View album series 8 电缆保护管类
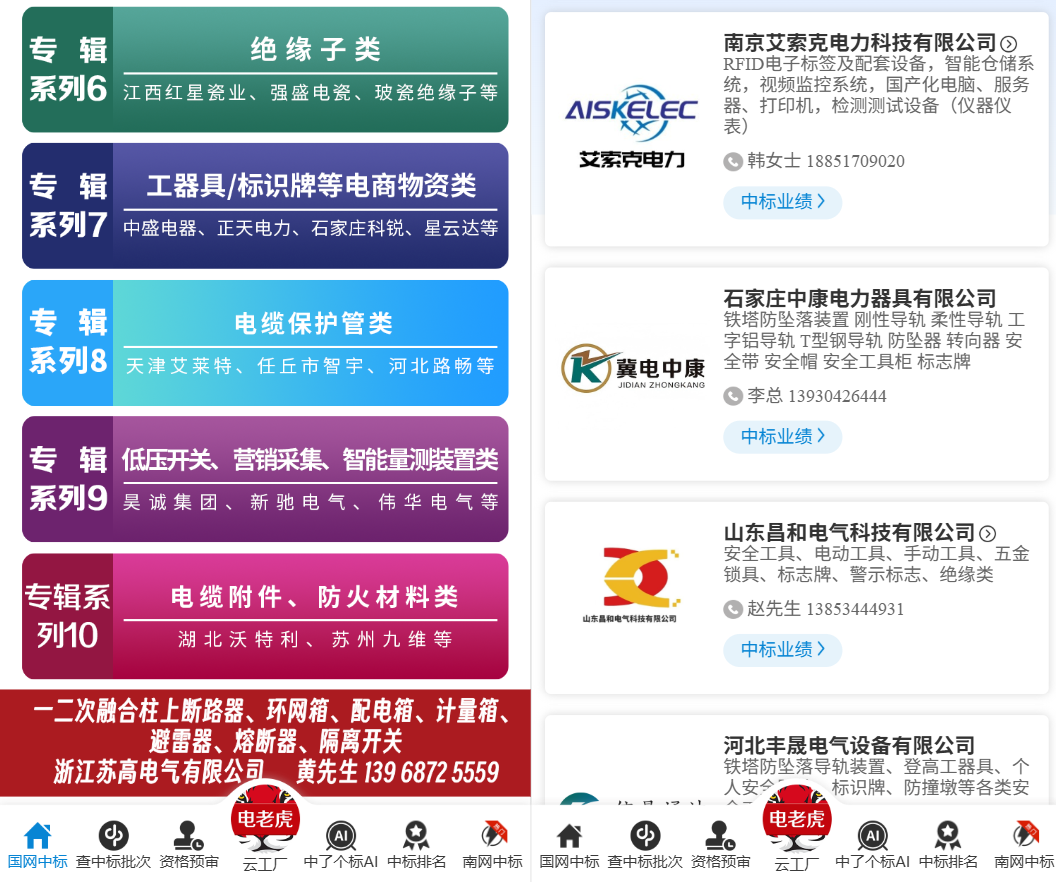 265,343
